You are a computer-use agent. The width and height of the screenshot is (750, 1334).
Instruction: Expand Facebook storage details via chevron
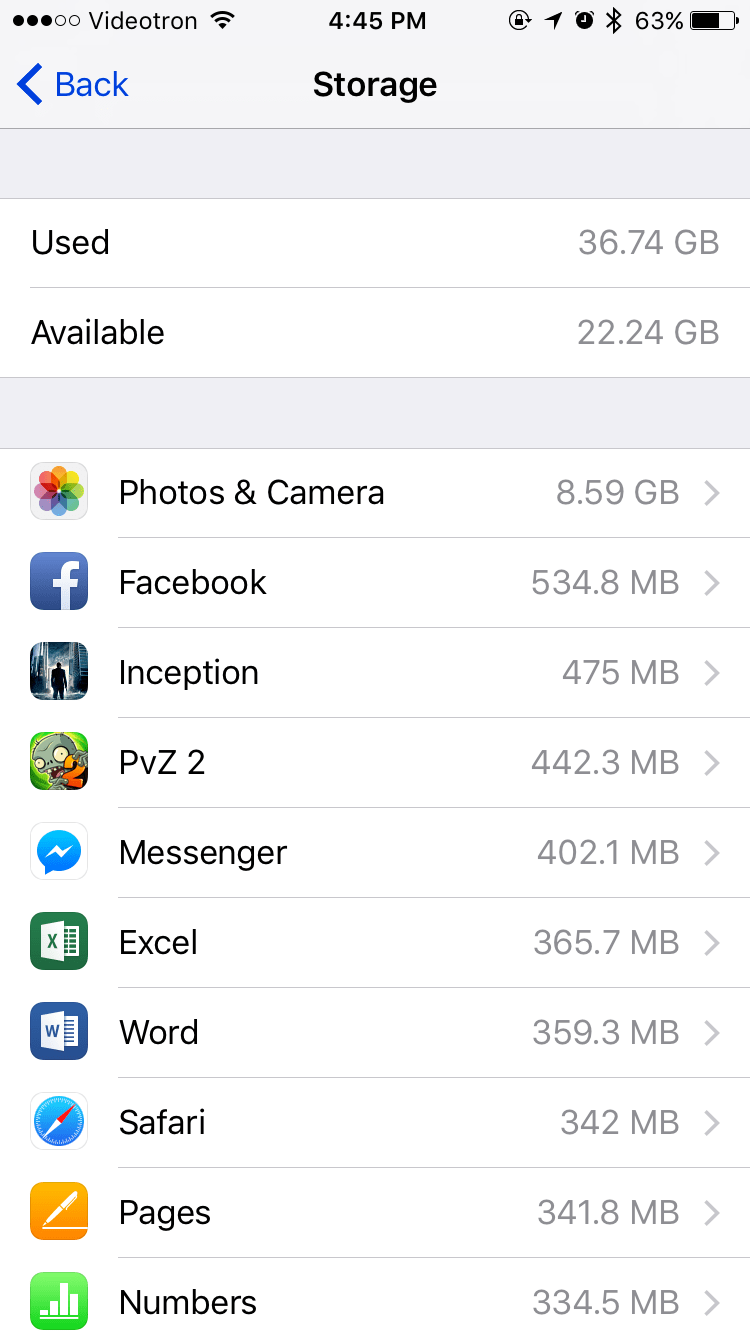(712, 582)
